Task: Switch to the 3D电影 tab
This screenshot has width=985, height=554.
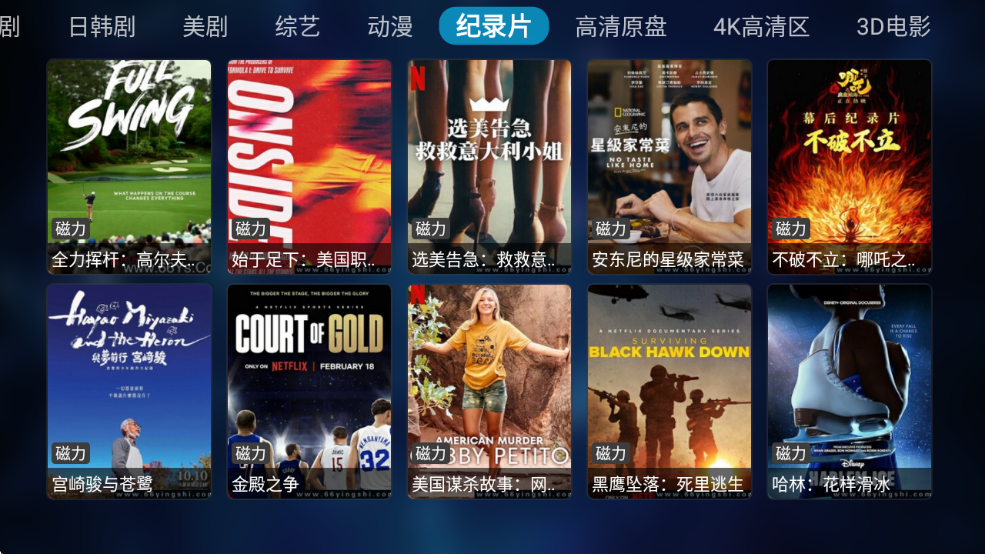Action: (893, 26)
